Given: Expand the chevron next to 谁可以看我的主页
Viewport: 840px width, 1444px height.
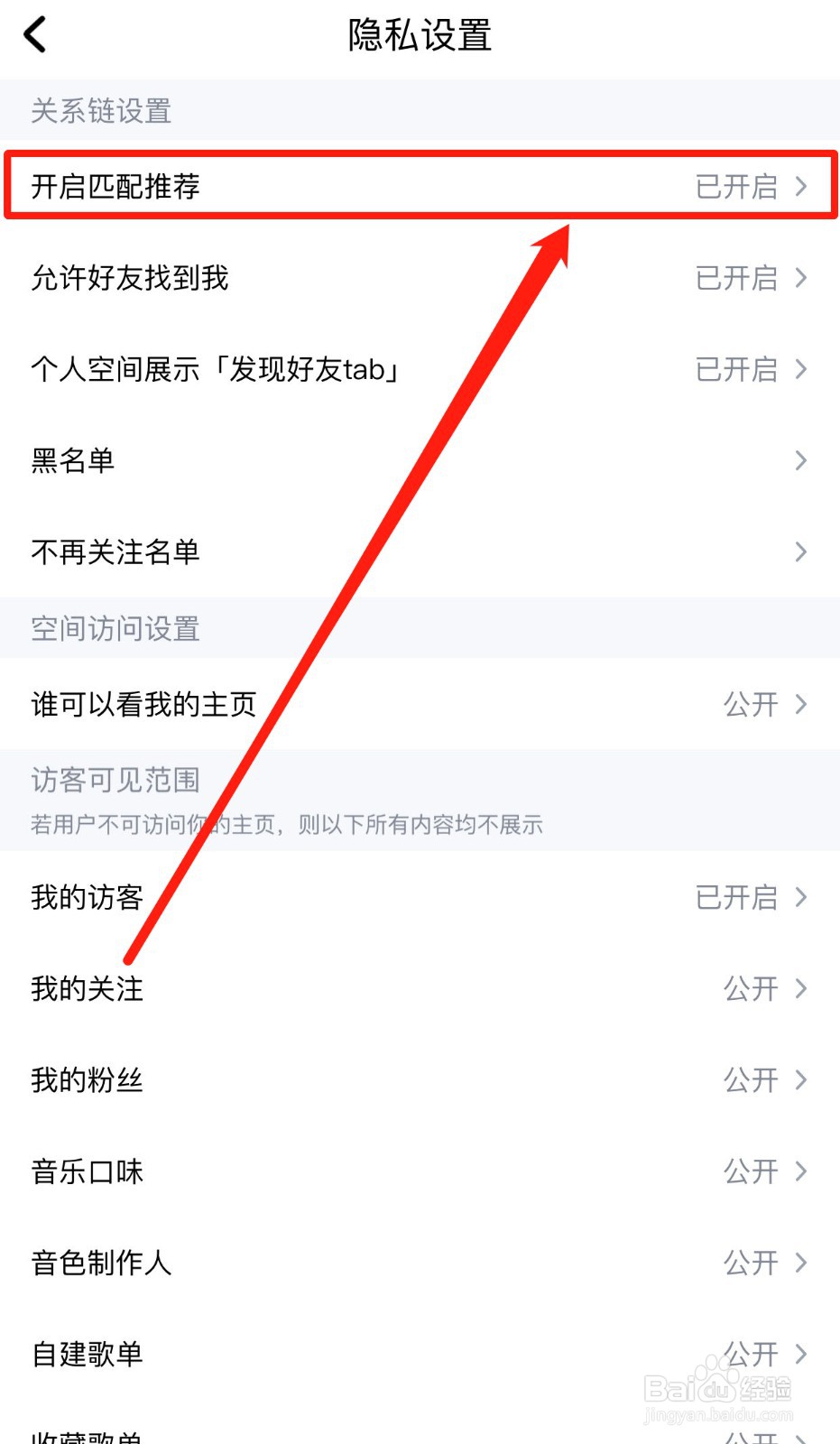Looking at the screenshot, I should click(799, 704).
